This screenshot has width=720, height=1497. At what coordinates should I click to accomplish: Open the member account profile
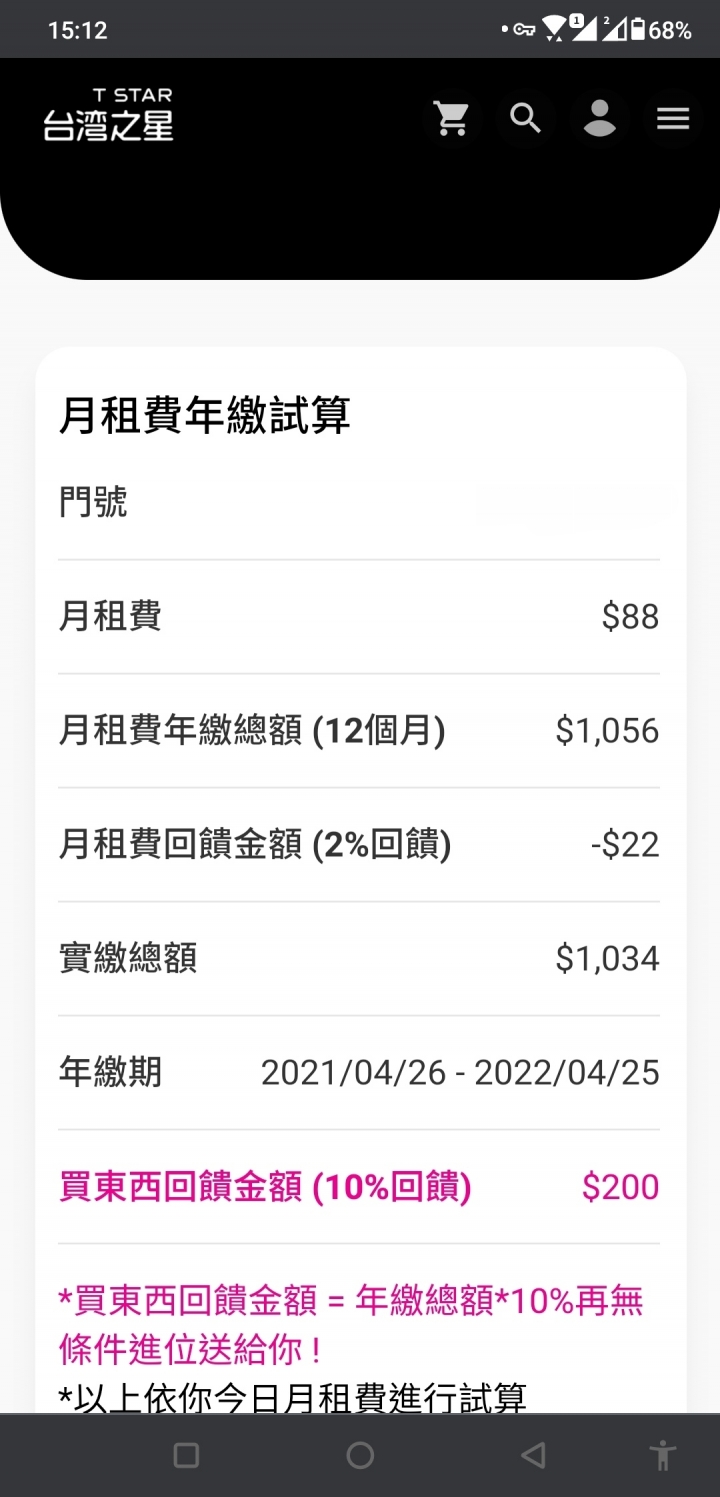pyautogui.click(x=599, y=118)
